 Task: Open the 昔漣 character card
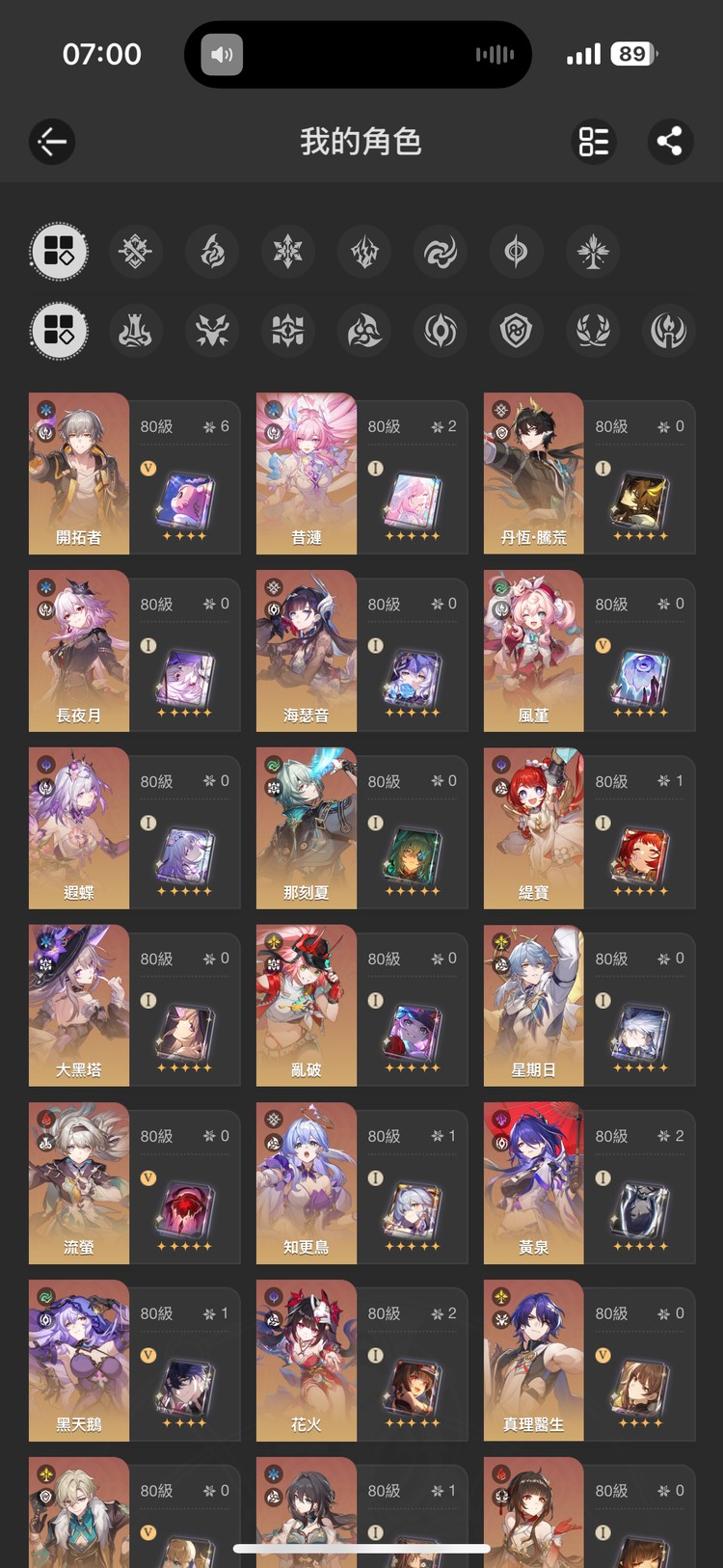tap(361, 473)
